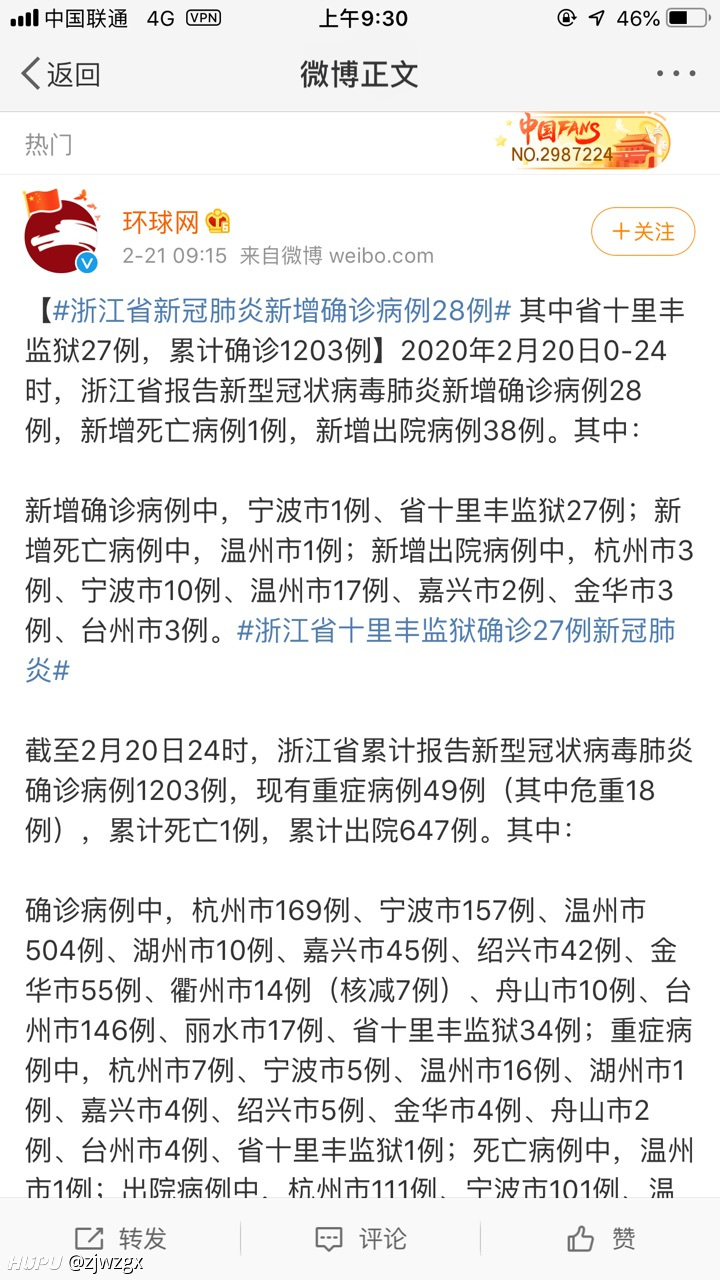Repost this post with 转发
The height and width of the screenshot is (1280, 720).
(x=120, y=1239)
